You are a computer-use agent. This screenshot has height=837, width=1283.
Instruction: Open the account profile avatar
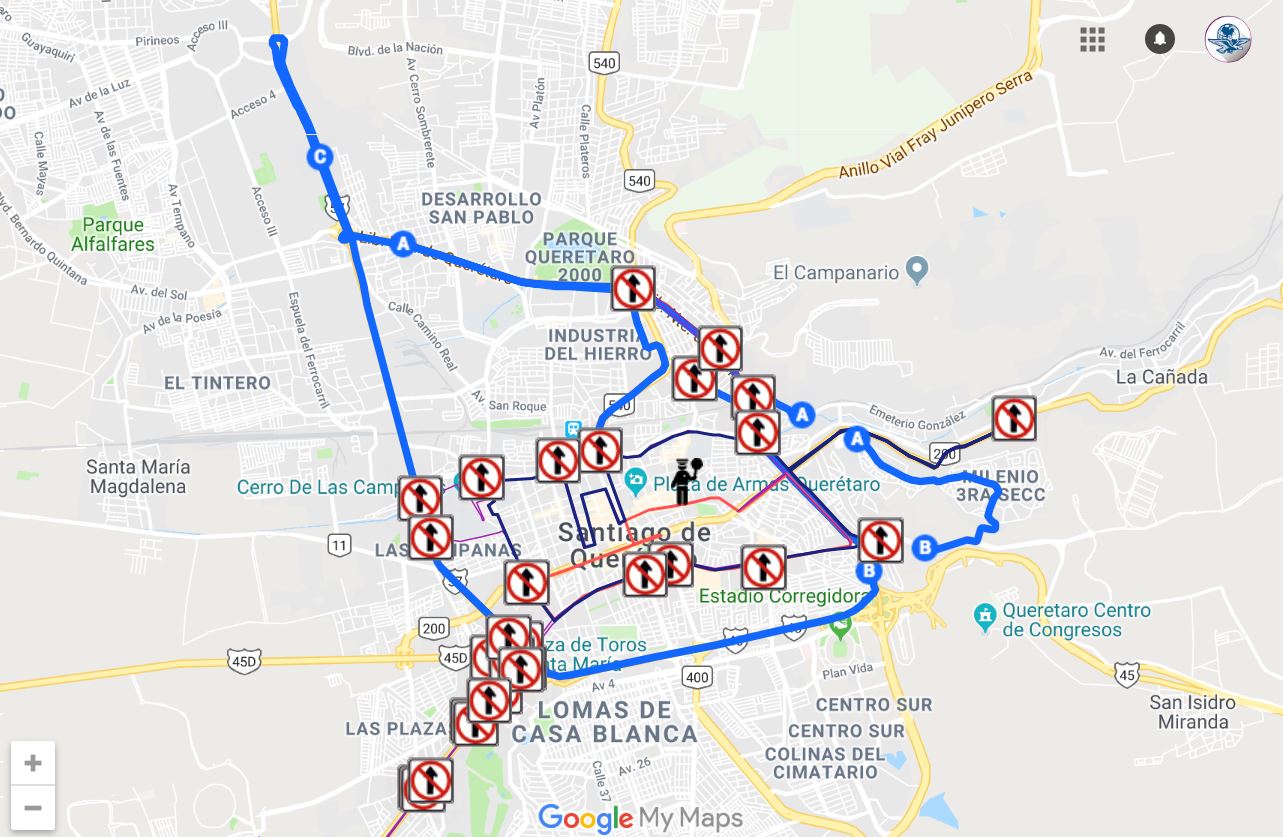click(1228, 40)
